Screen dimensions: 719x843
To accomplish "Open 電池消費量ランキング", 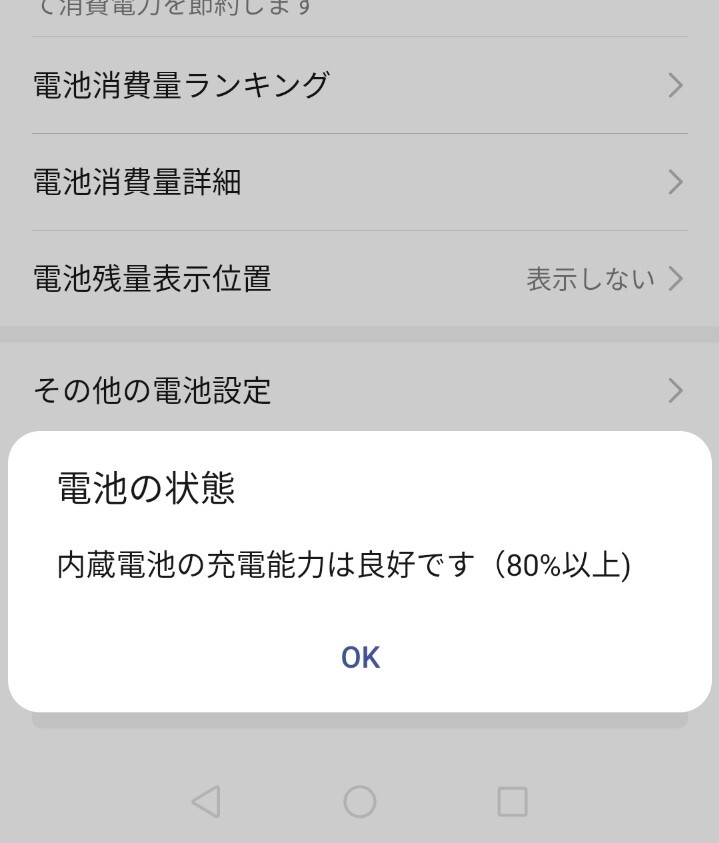I will click(359, 86).
